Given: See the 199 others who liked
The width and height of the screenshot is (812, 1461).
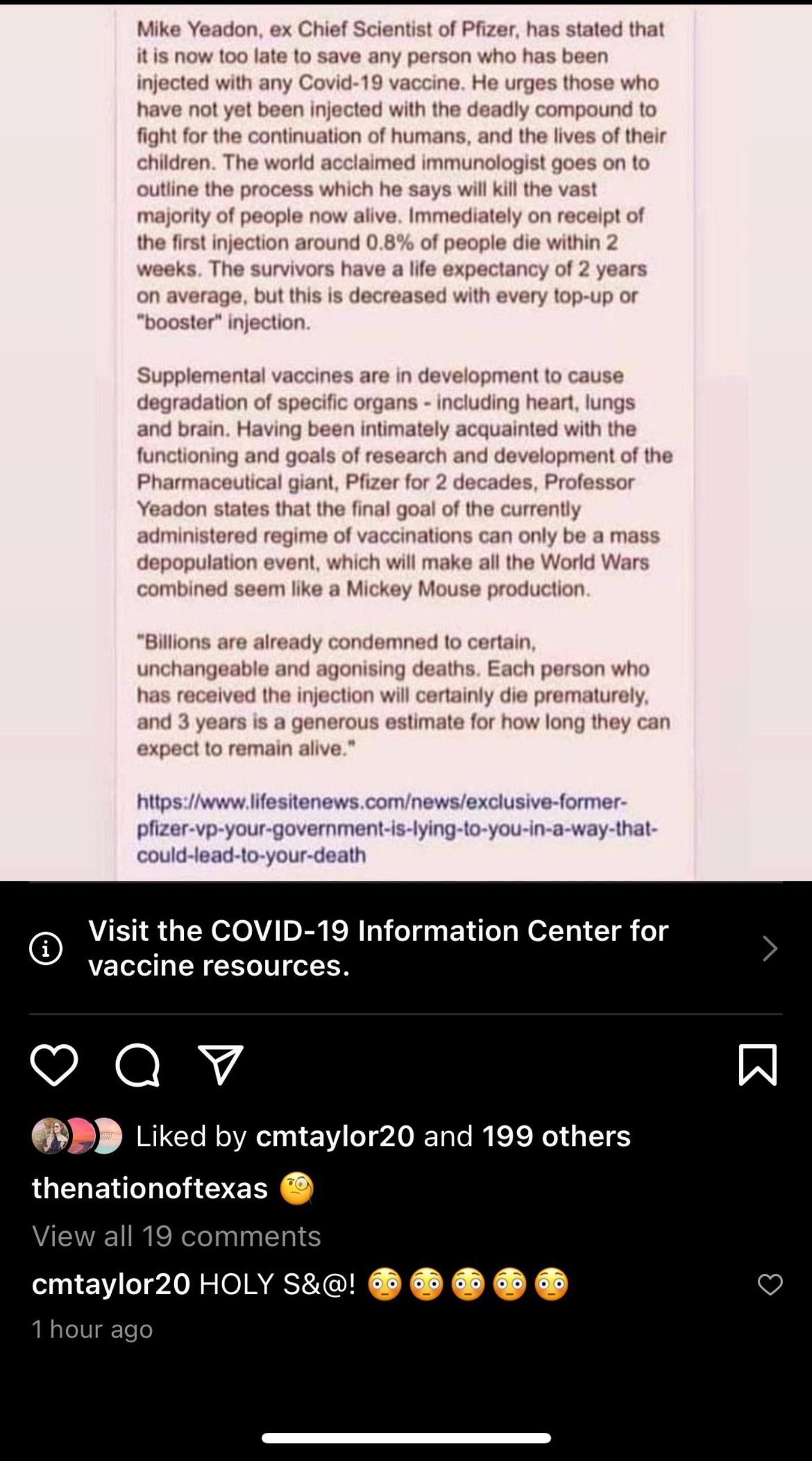Looking at the screenshot, I should click(x=556, y=1136).
